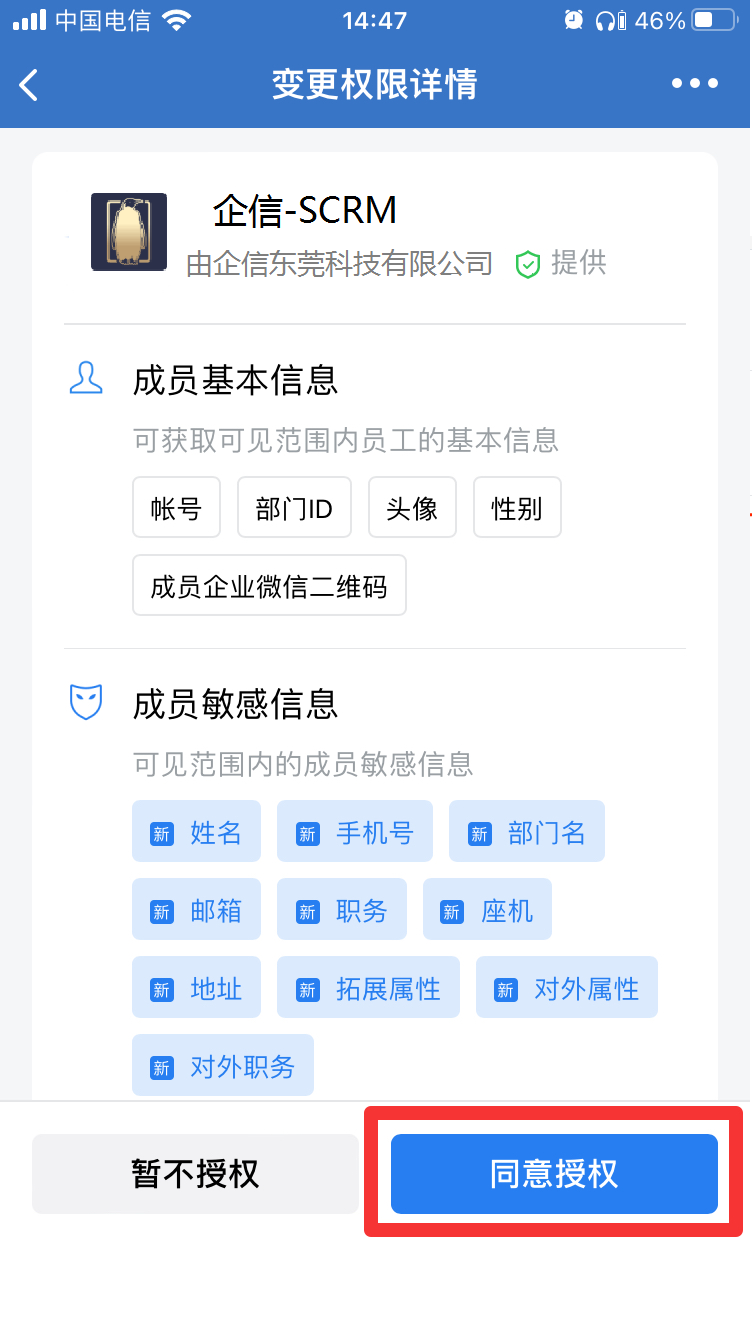Open the three-dot overflow menu
The height and width of the screenshot is (1334, 752).
[x=695, y=84]
